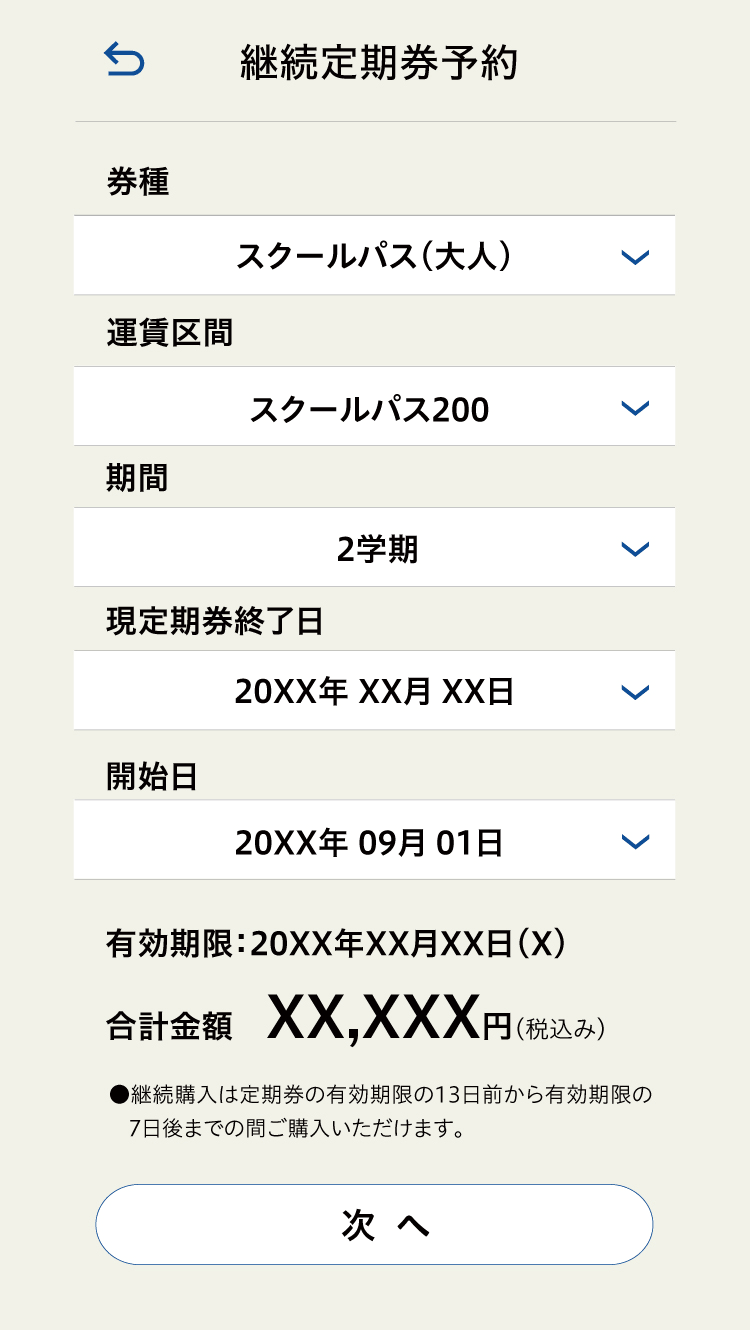Image resolution: width=750 pixels, height=1330 pixels.
Task: Click the 有効期限 expiry date text
Action: [x=340, y=944]
